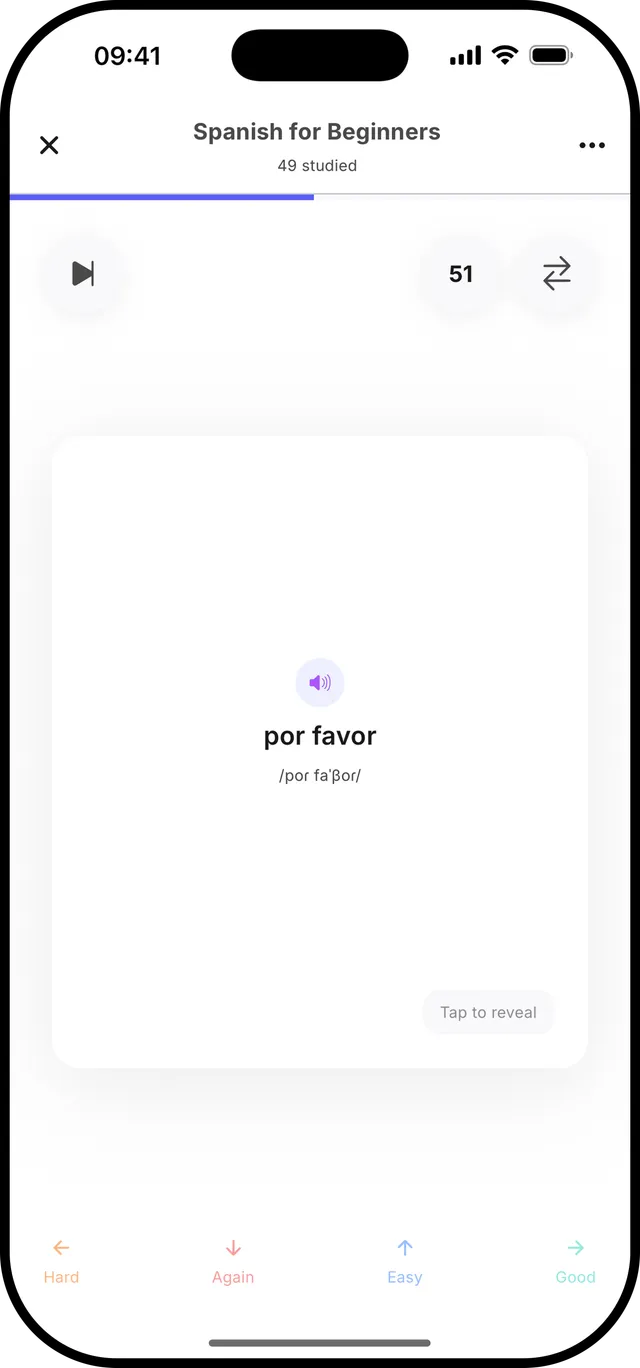This screenshot has width=640, height=1368.
Task: Skip to the next flashcard
Action: pyautogui.click(x=84, y=274)
